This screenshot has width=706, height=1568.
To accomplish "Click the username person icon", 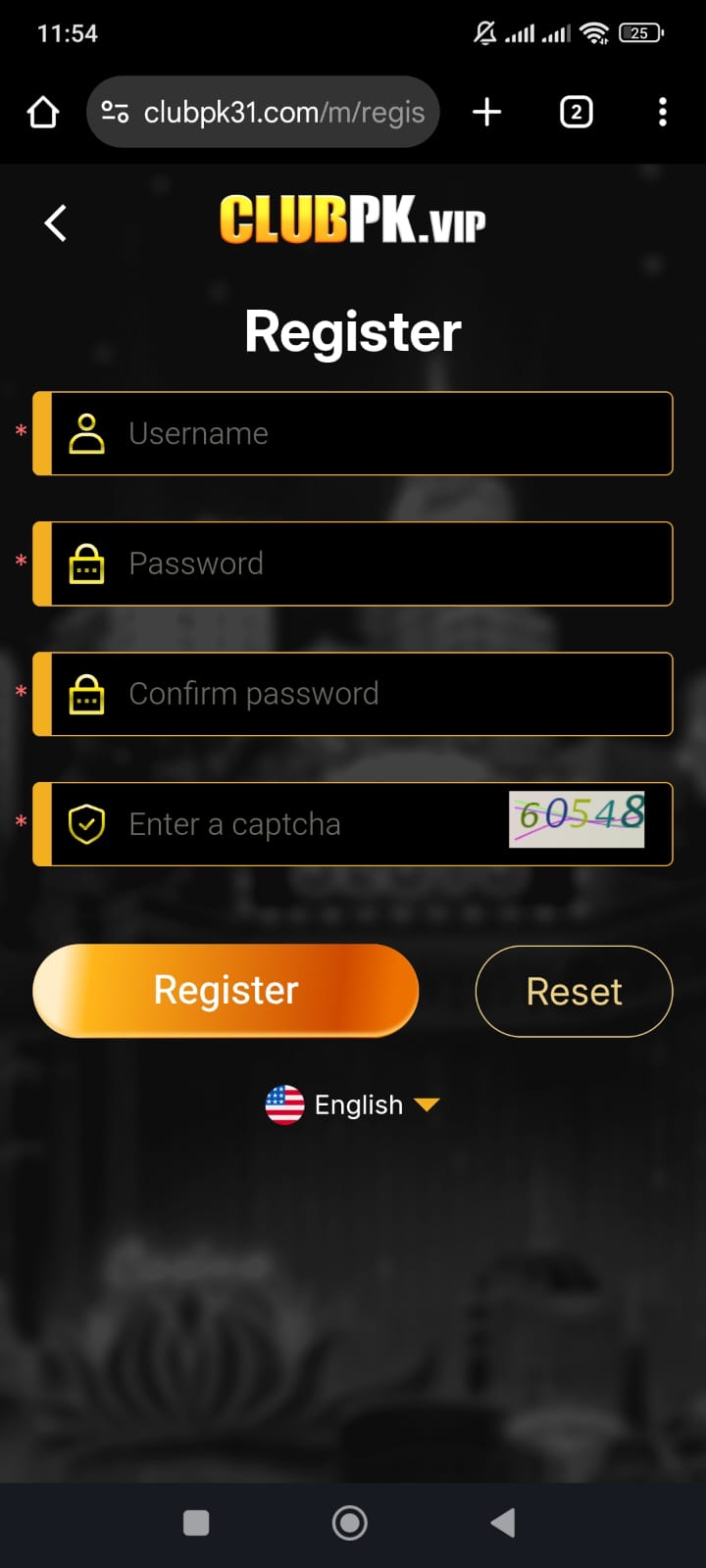I will [88, 433].
